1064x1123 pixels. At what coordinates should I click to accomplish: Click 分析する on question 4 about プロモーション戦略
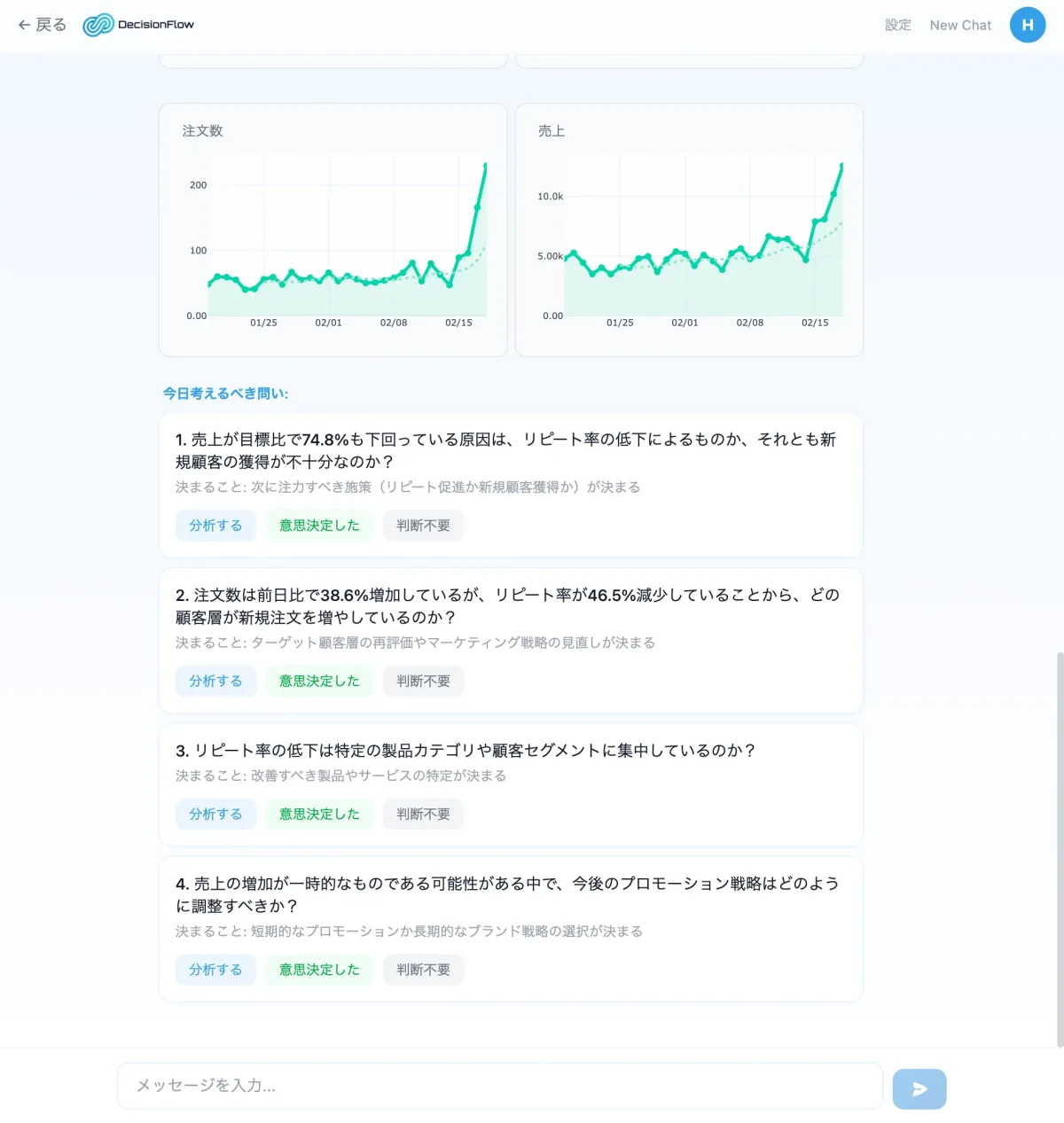pyautogui.click(x=215, y=970)
